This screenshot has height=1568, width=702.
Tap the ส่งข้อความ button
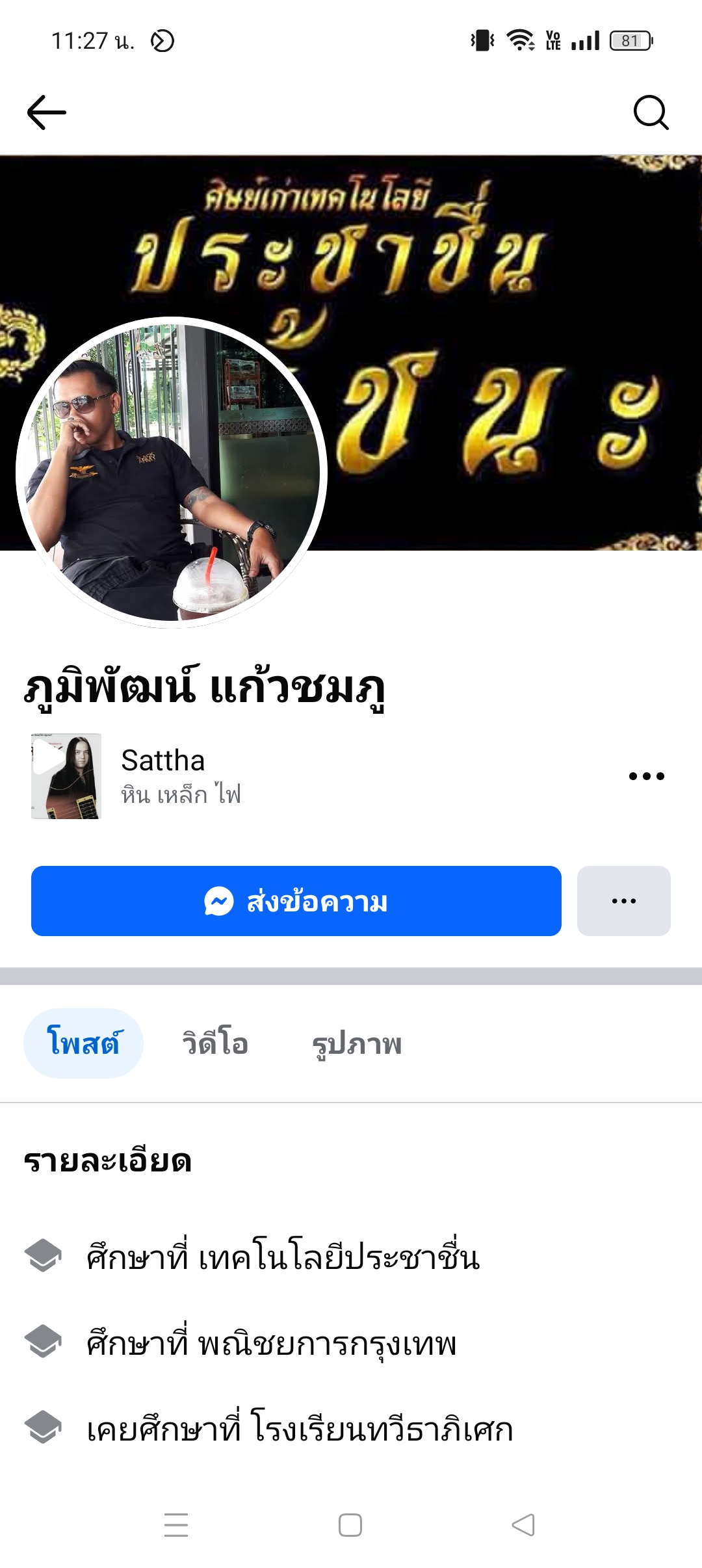[296, 901]
